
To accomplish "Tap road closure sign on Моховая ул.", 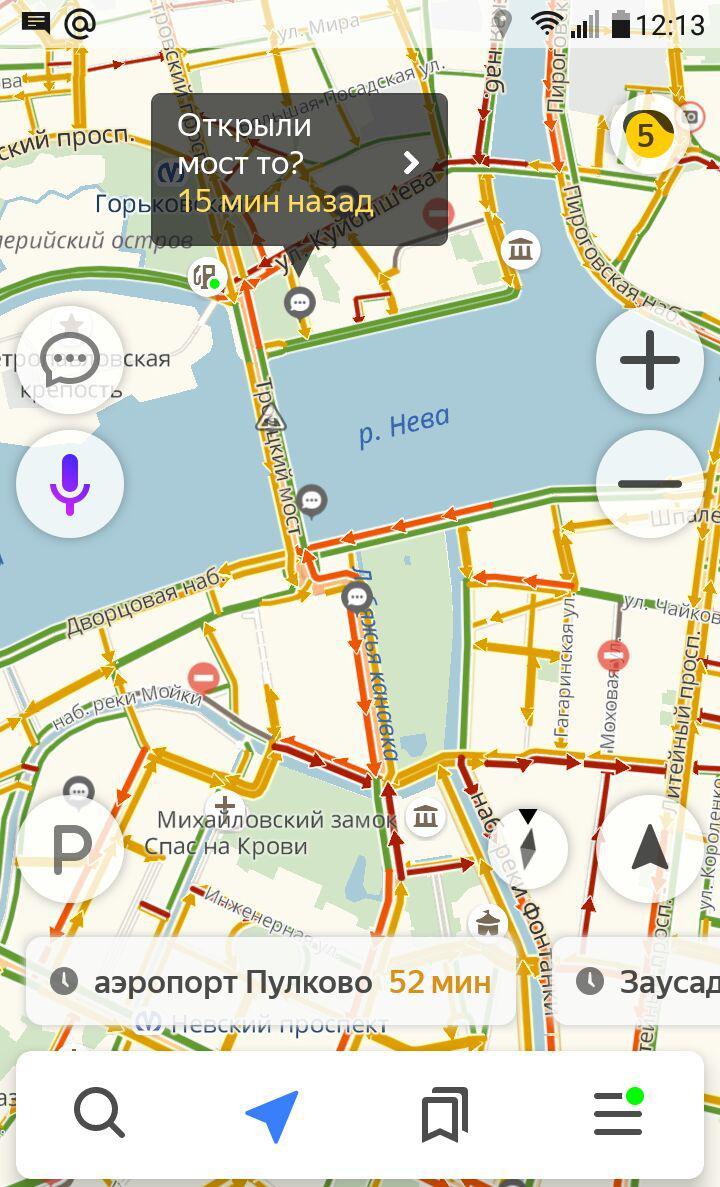I will (612, 656).
